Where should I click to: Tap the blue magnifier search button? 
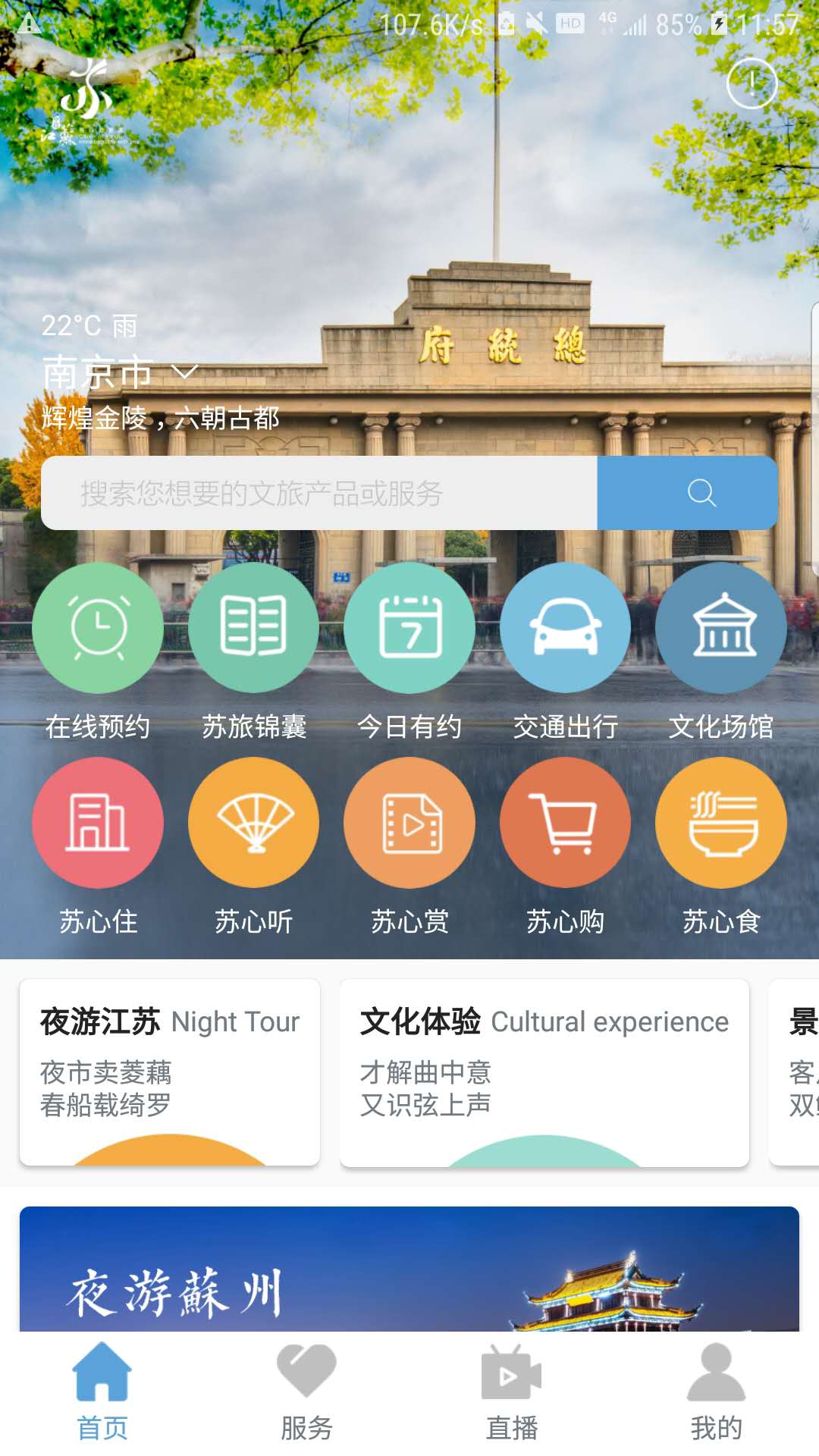pyautogui.click(x=701, y=493)
